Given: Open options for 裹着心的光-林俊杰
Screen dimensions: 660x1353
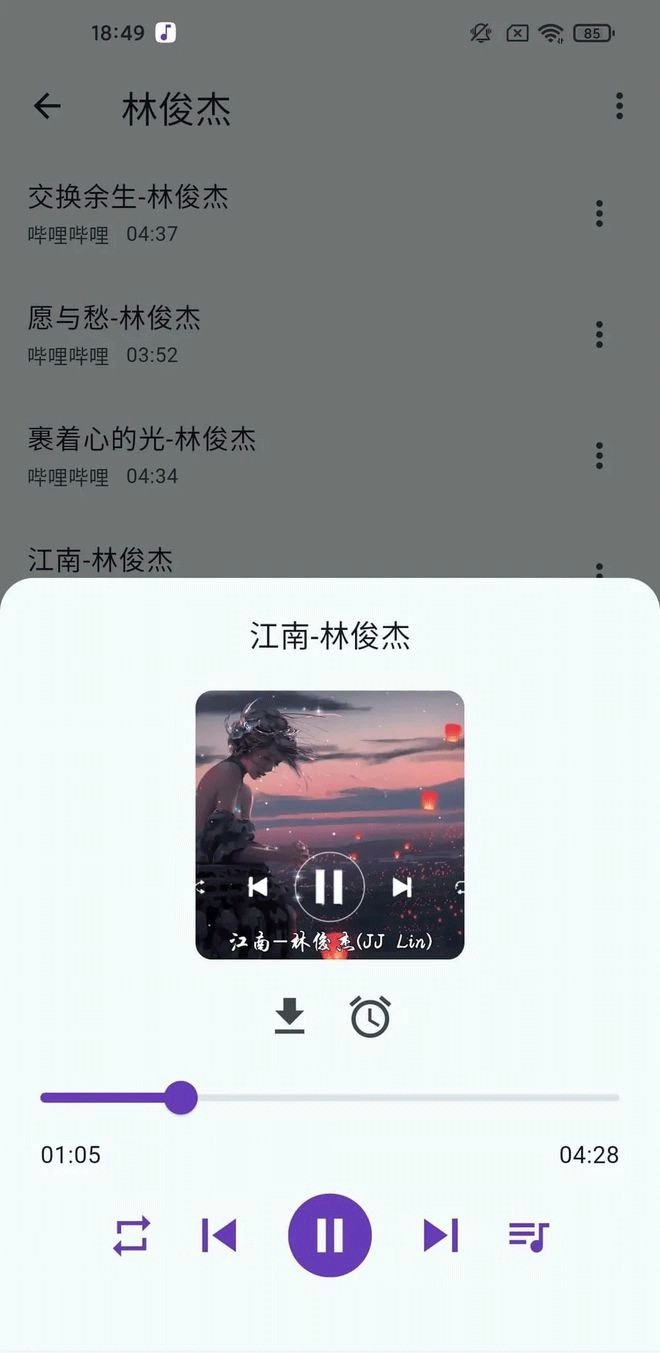Looking at the screenshot, I should point(599,455).
